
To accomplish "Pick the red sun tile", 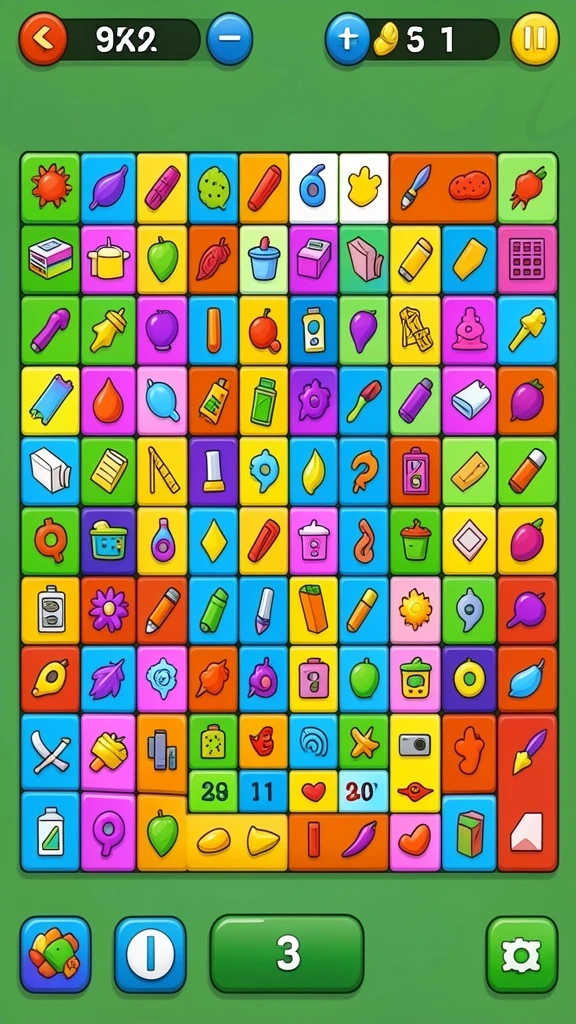I will pos(51,187).
